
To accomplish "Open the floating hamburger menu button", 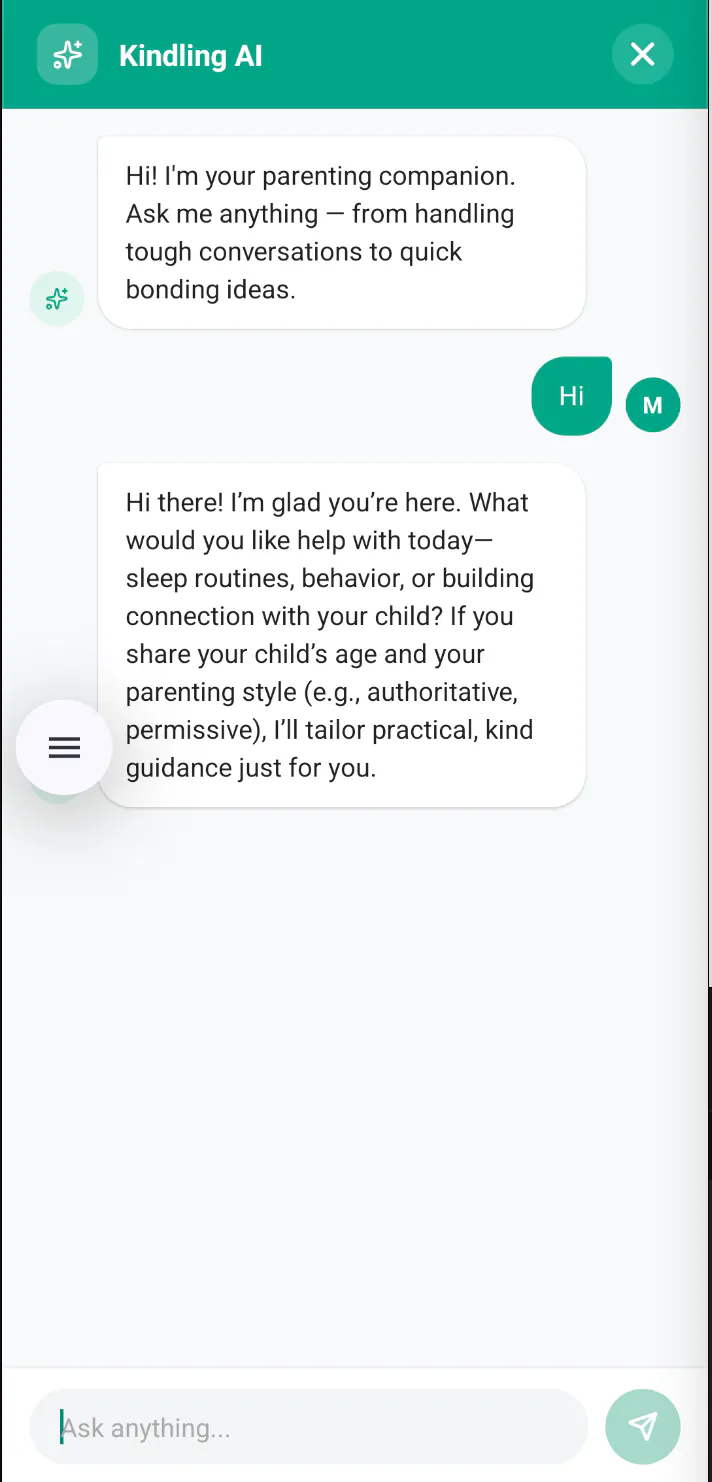I will coord(64,747).
